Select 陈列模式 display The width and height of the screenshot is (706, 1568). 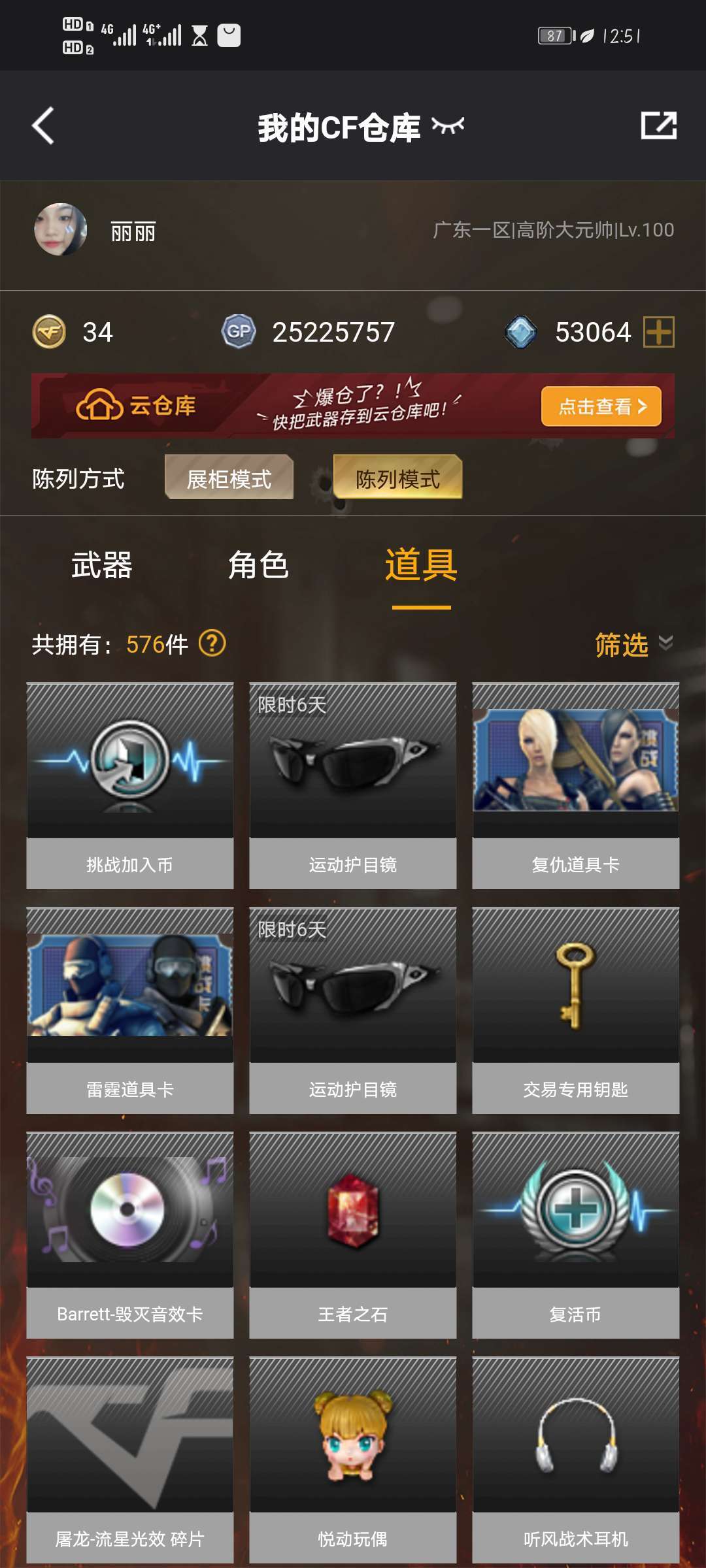pos(397,478)
